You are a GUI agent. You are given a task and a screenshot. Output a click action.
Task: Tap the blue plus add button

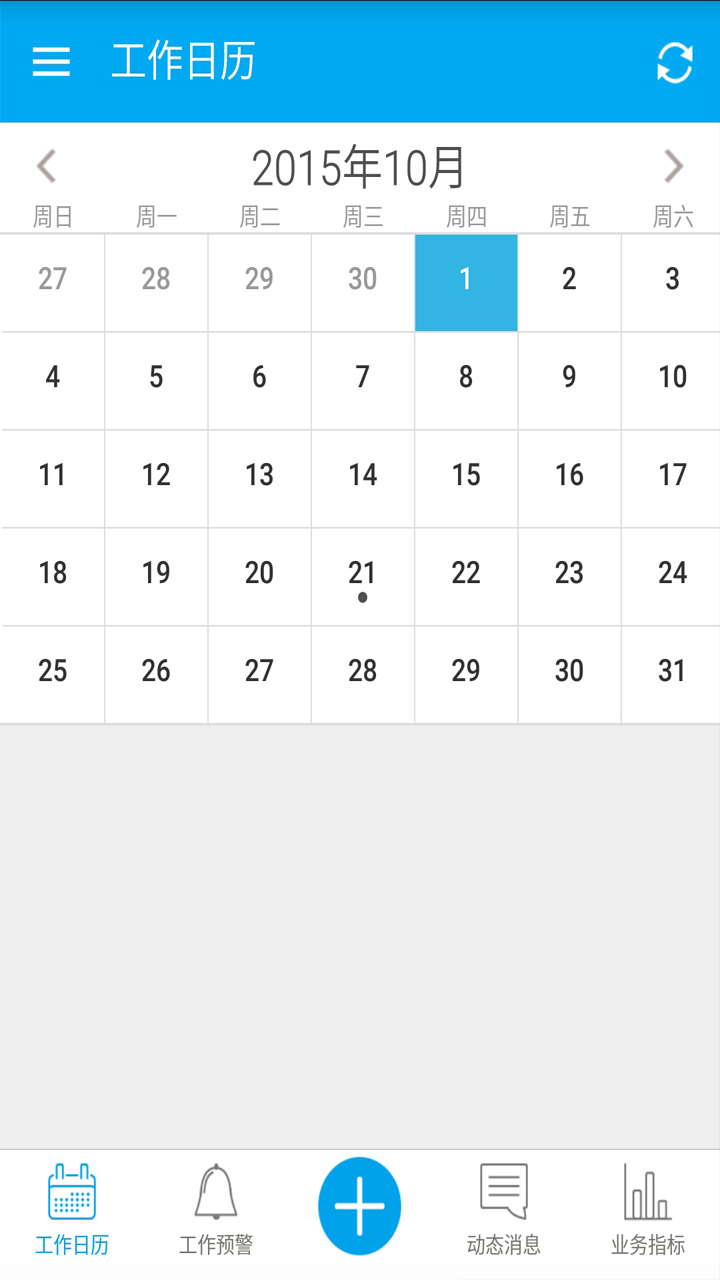pyautogui.click(x=359, y=1206)
